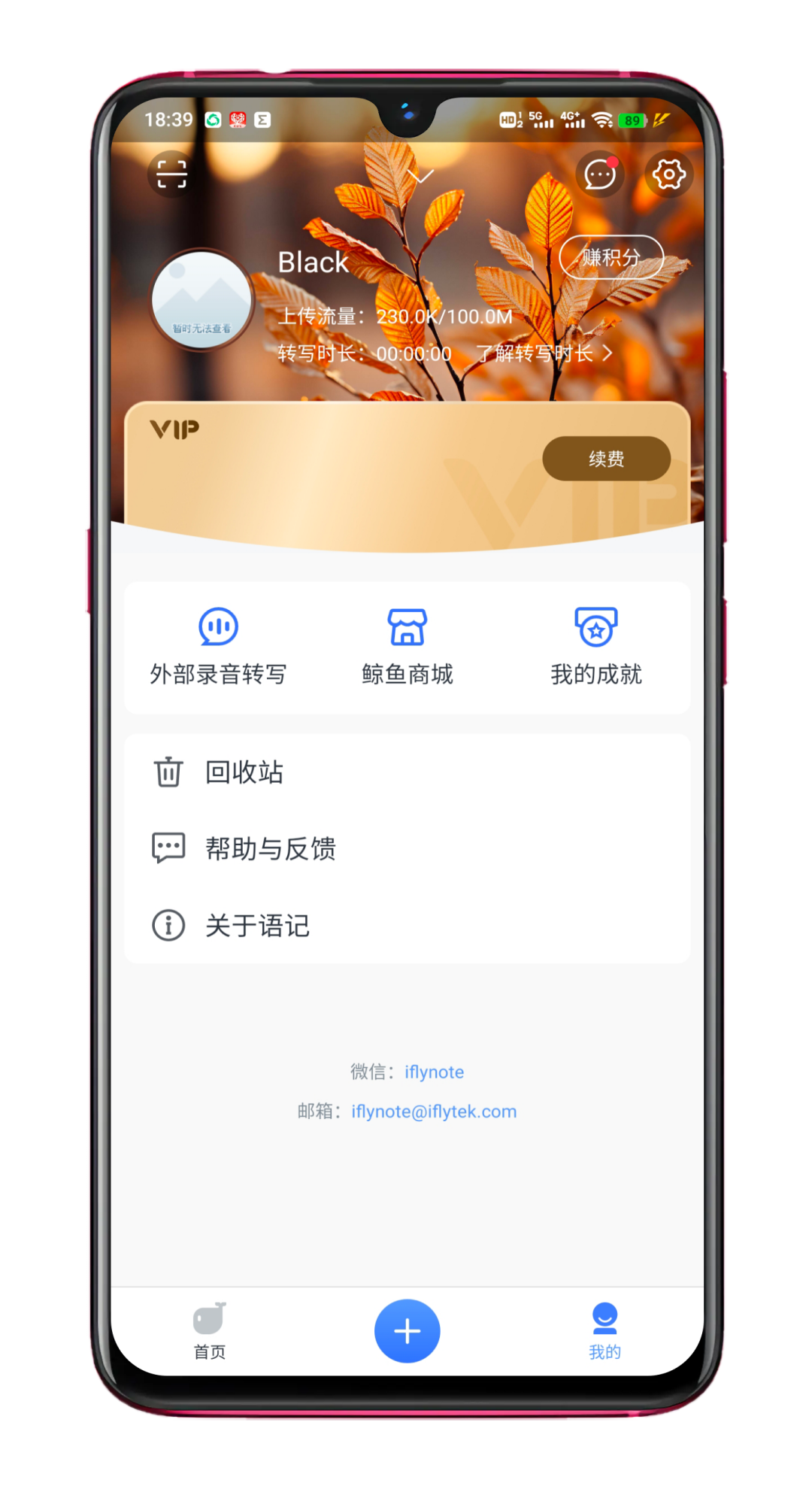This screenshot has height=1489, width=812.
Task: Tap the down chevron at top
Action: click(420, 176)
